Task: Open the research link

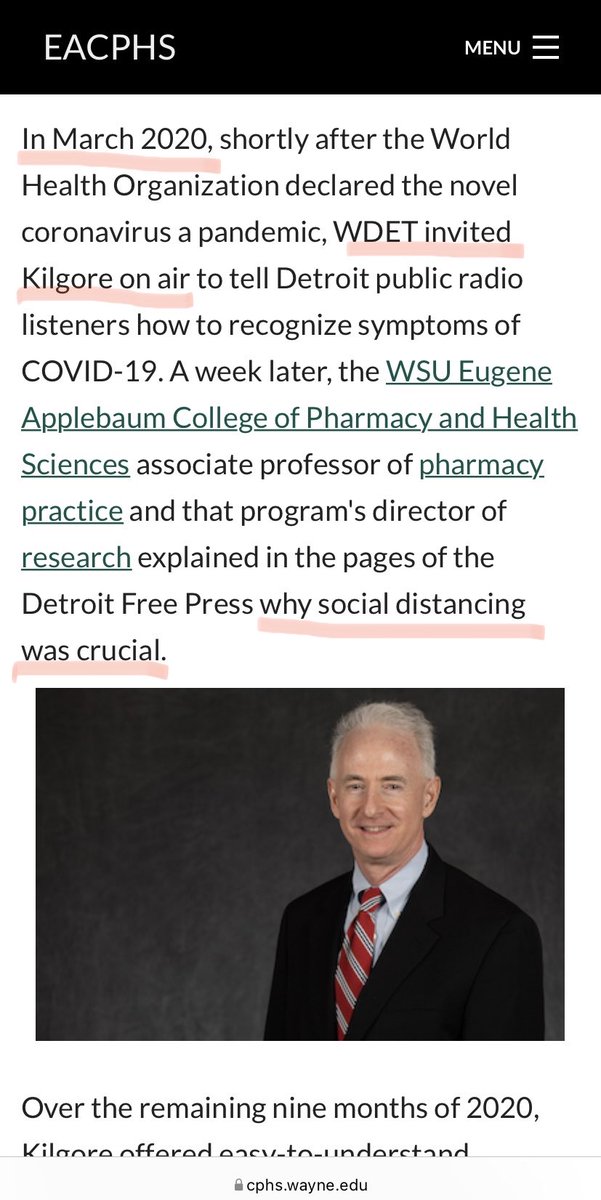Action: [76, 556]
